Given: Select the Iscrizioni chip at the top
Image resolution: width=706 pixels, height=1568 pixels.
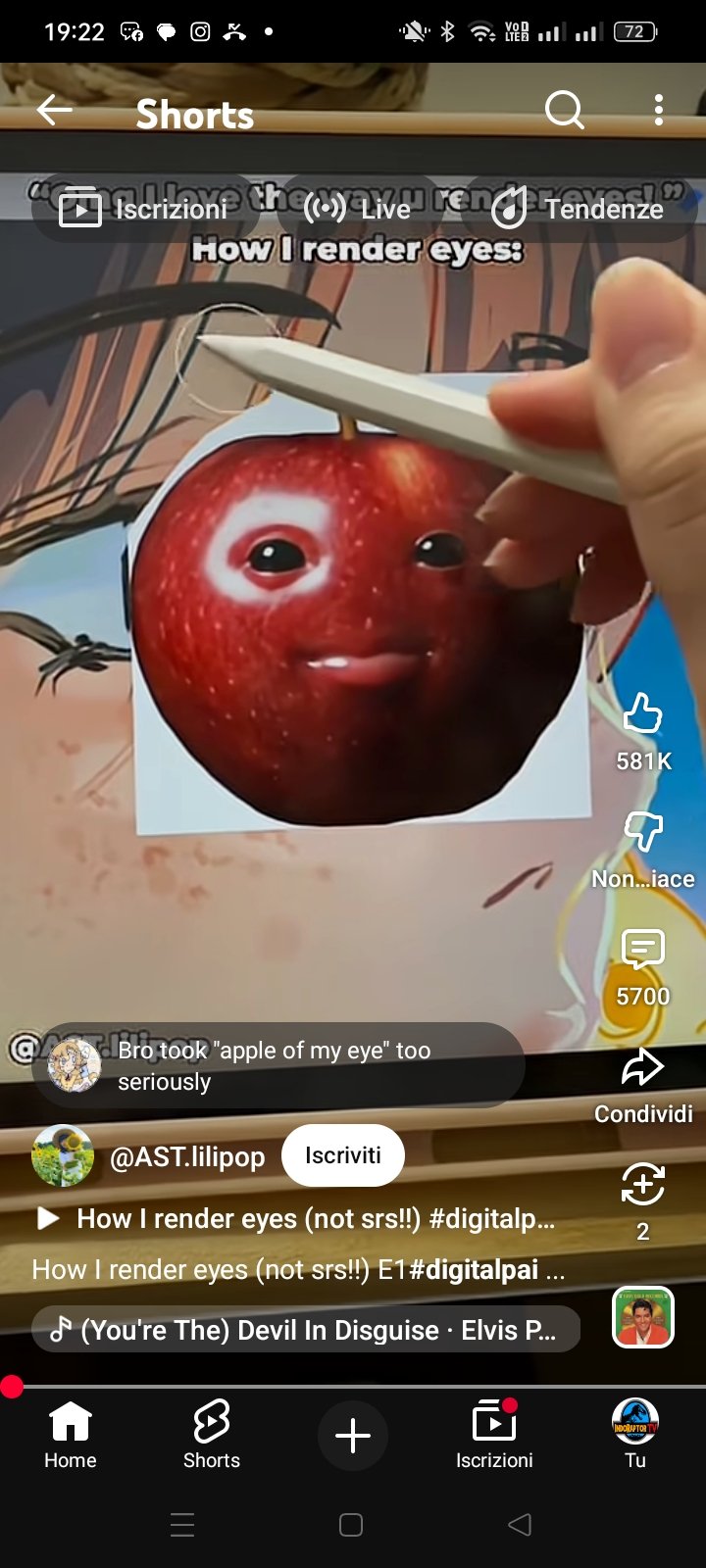Looking at the screenshot, I should click(143, 209).
